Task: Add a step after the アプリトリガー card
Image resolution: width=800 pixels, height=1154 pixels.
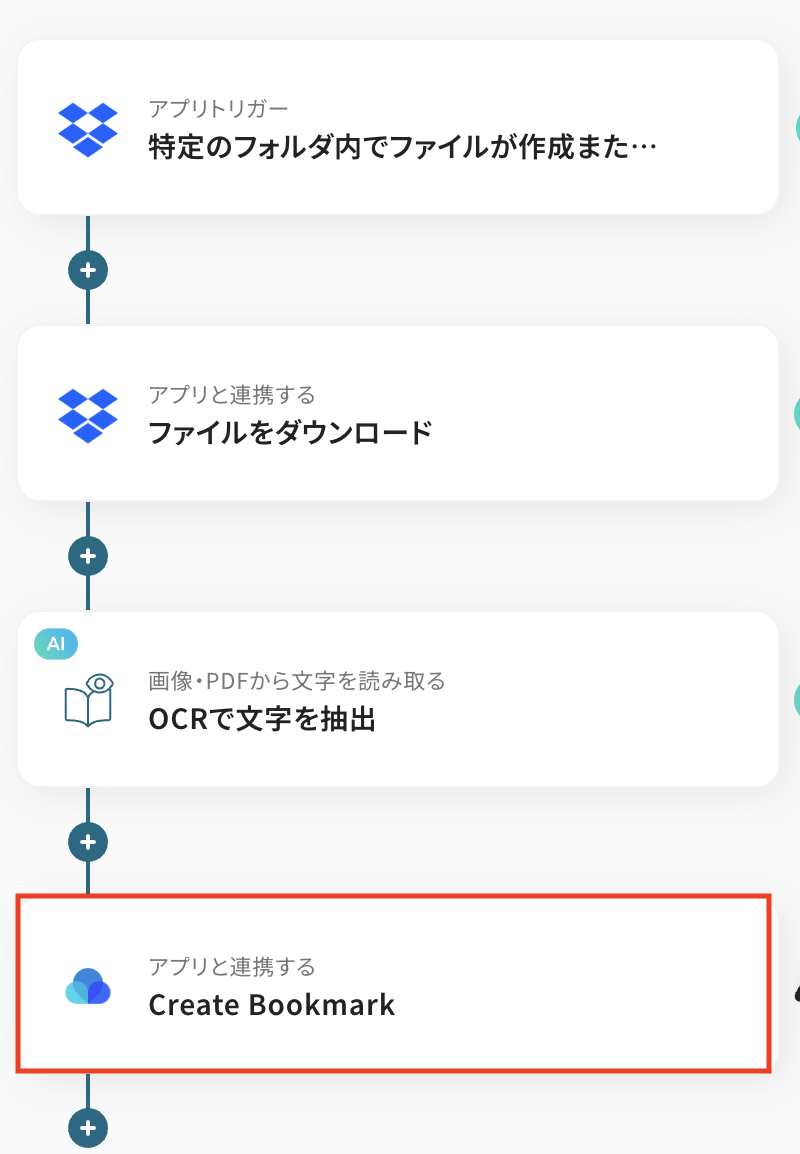Action: pyautogui.click(x=88, y=270)
